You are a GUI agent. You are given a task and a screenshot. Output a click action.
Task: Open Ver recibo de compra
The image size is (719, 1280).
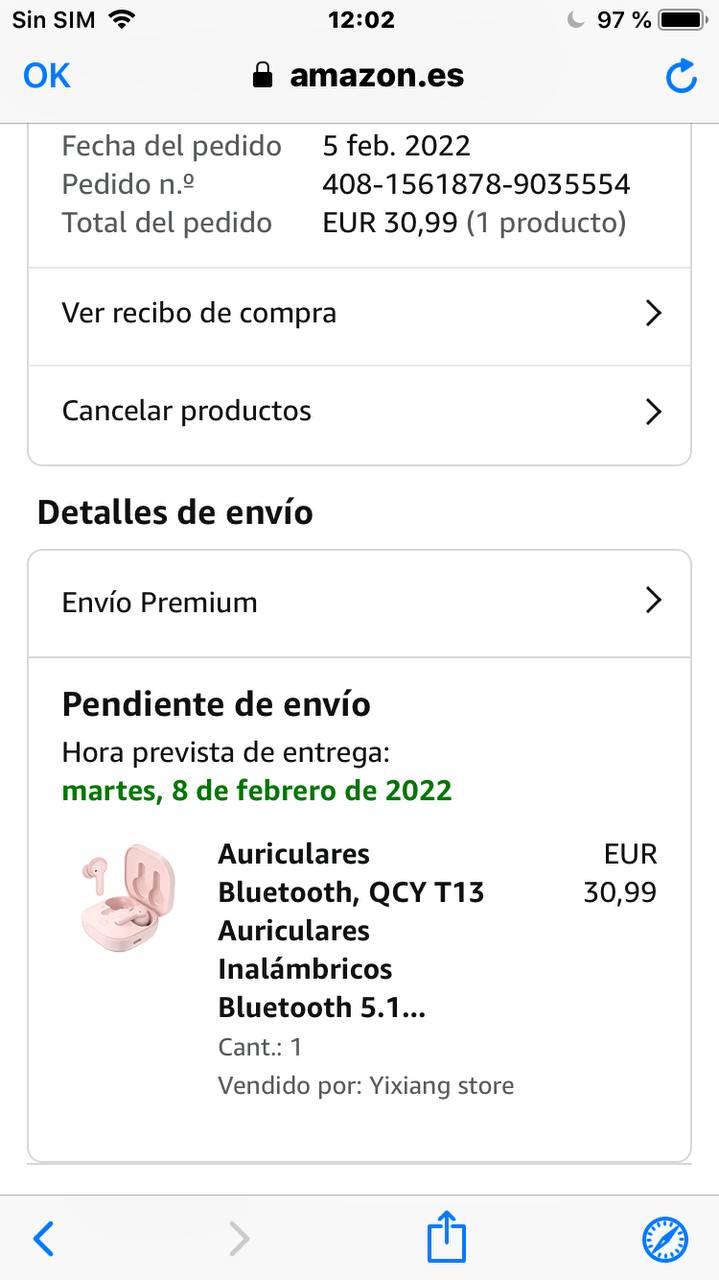[x=359, y=314]
